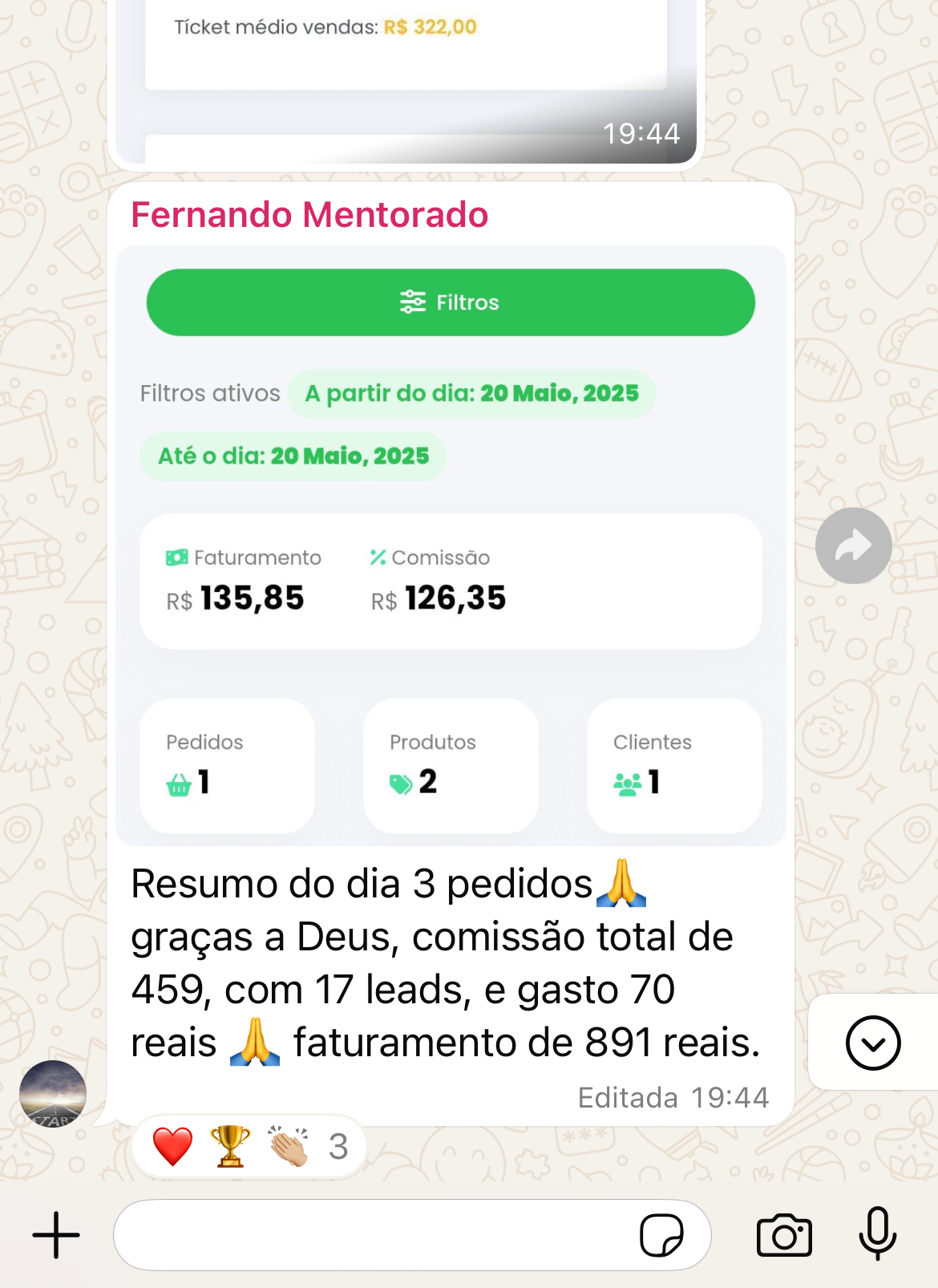Open Fernando Mentorado's sender name
Screen dimensions: 938x1288
coord(309,215)
